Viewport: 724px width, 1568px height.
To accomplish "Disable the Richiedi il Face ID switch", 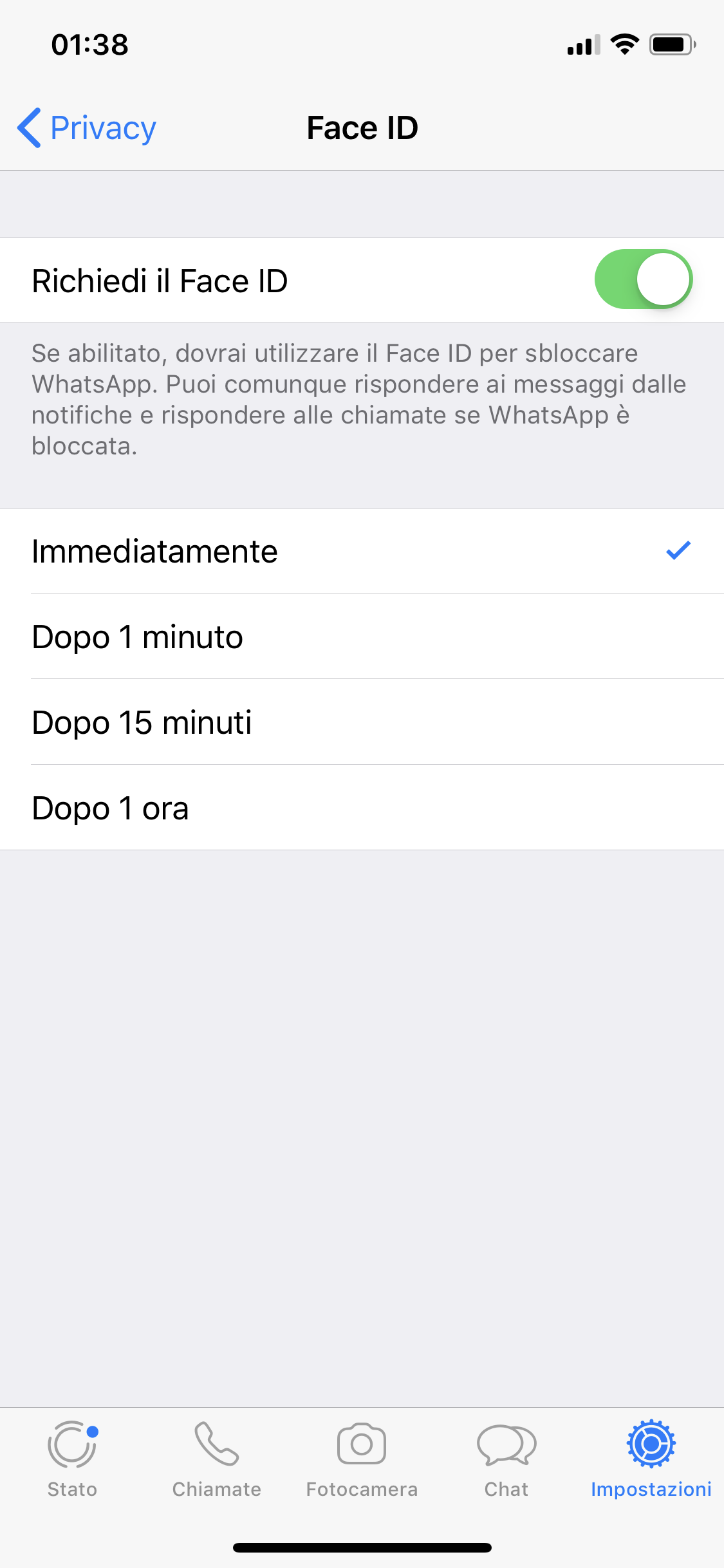I will tap(643, 279).
